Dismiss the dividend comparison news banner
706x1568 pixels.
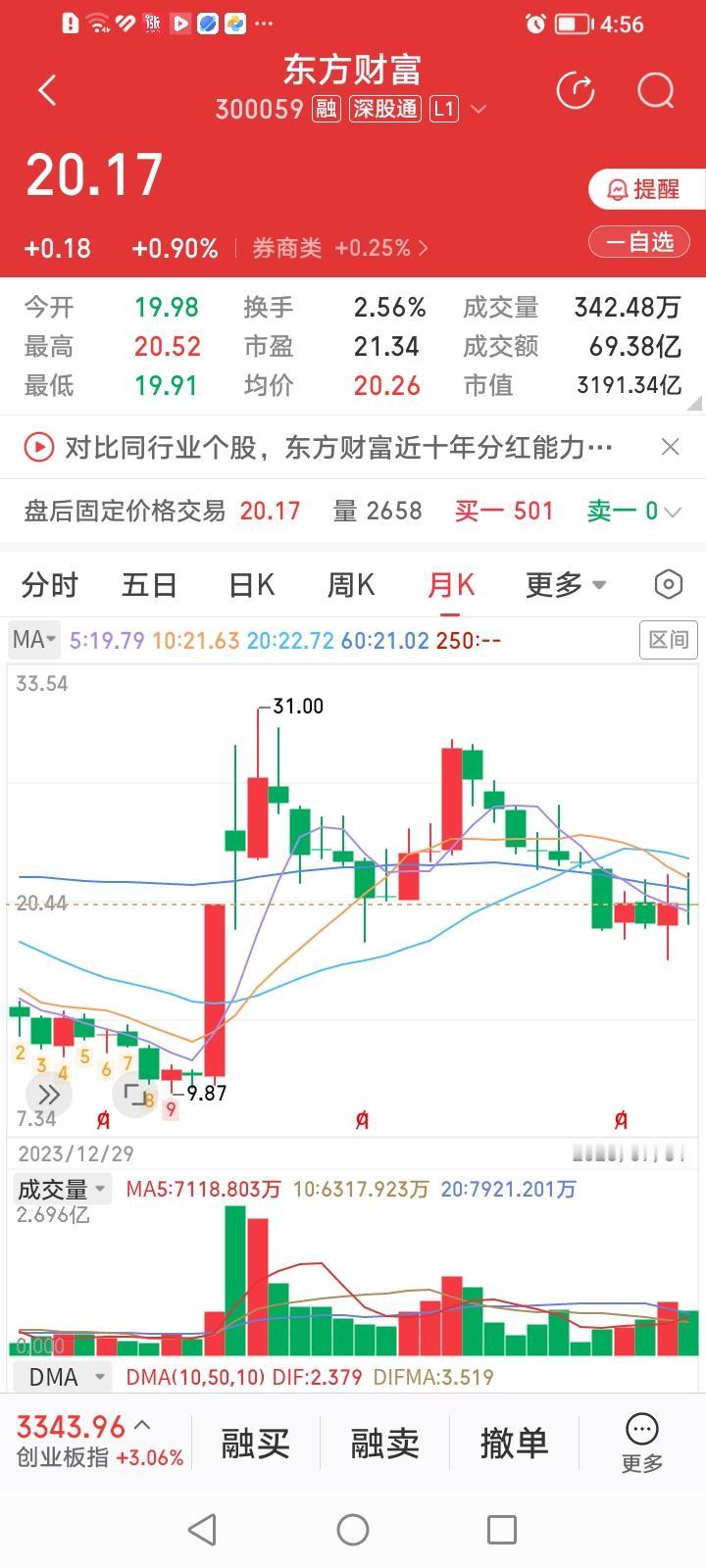click(x=671, y=447)
